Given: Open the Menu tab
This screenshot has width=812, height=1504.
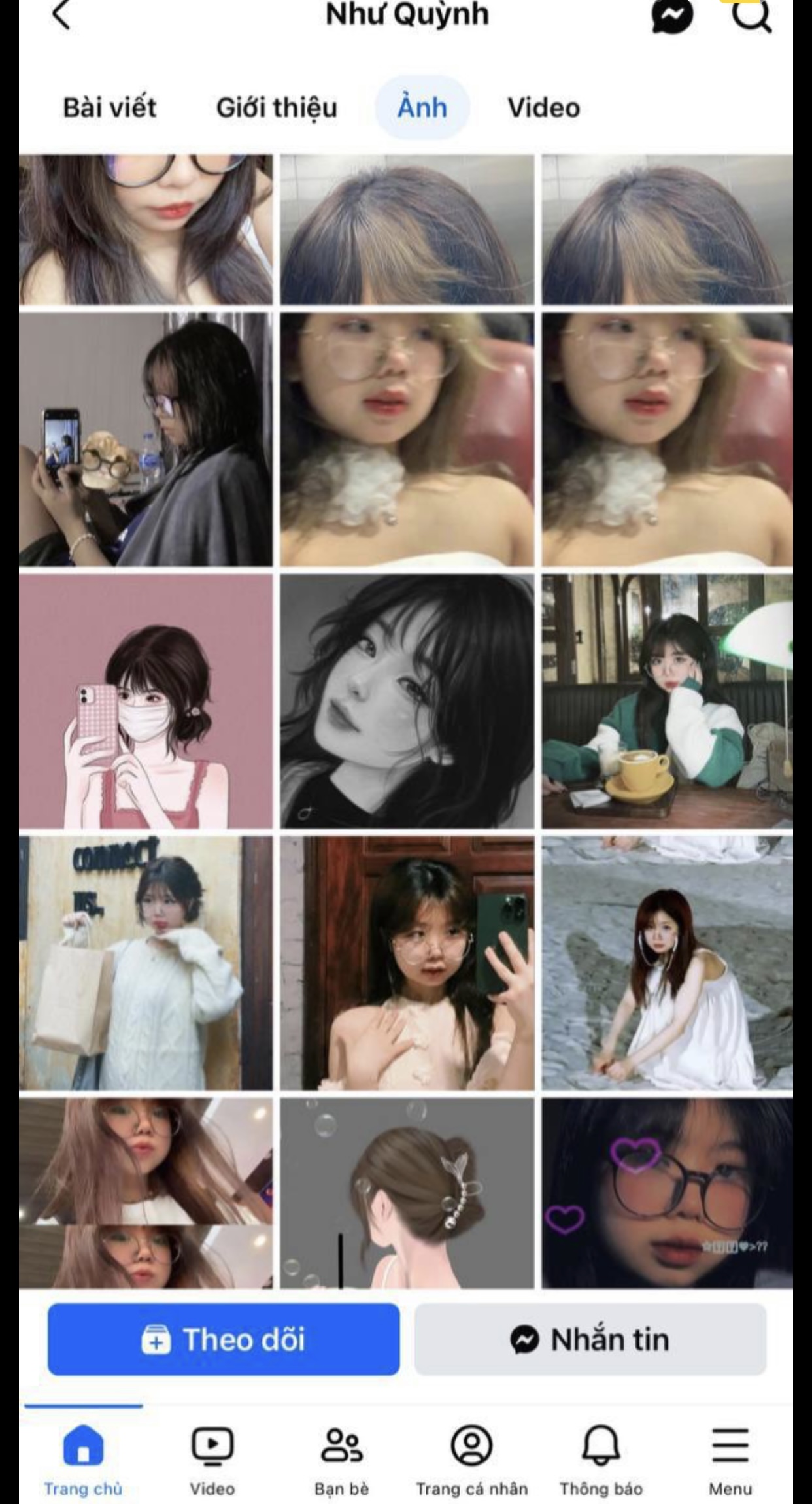Looking at the screenshot, I should (730, 1460).
